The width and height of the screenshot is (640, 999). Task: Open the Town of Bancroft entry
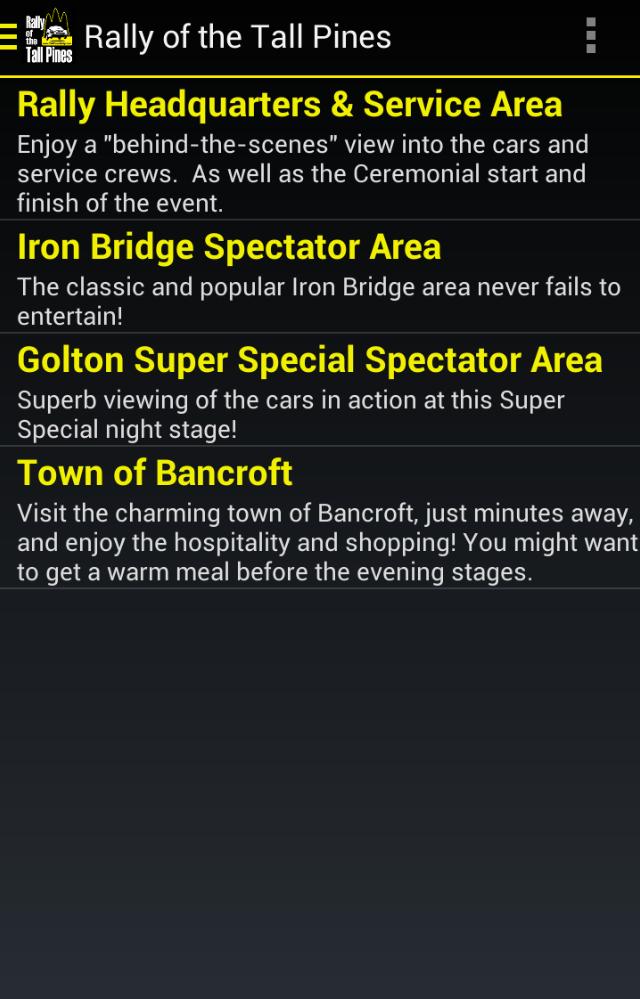point(320,518)
